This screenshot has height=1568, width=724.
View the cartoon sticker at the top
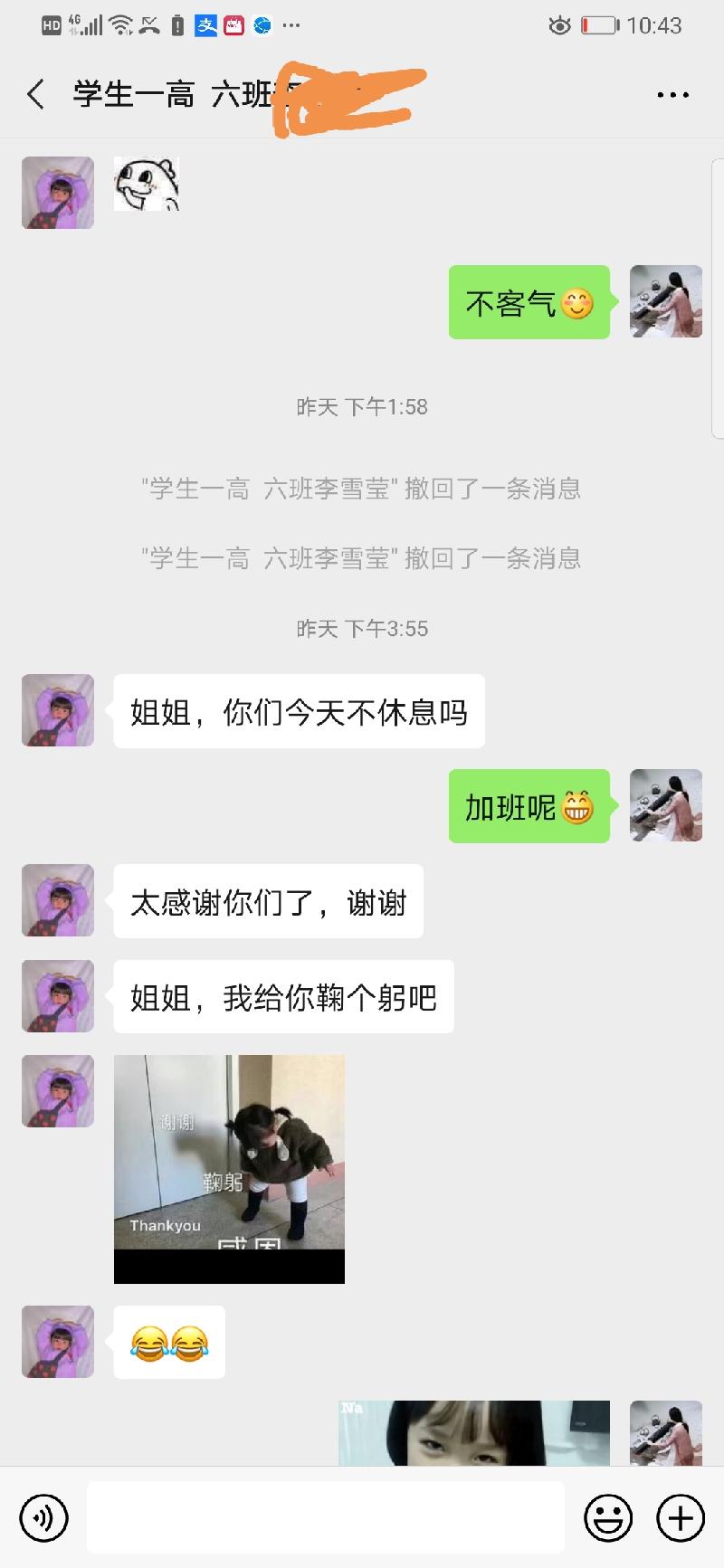pyautogui.click(x=146, y=184)
